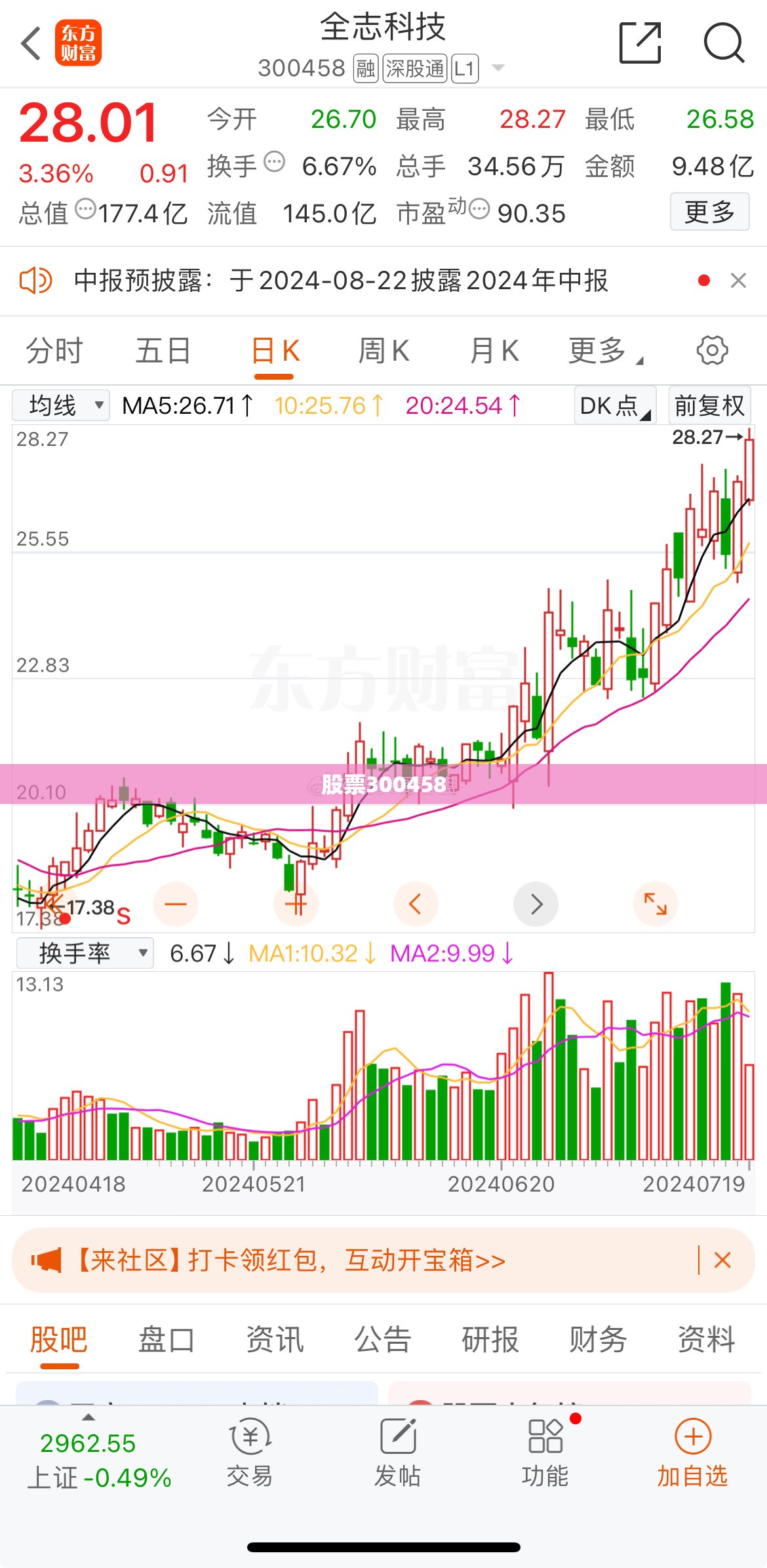Tap 更多 to view more quote data

[x=709, y=212]
